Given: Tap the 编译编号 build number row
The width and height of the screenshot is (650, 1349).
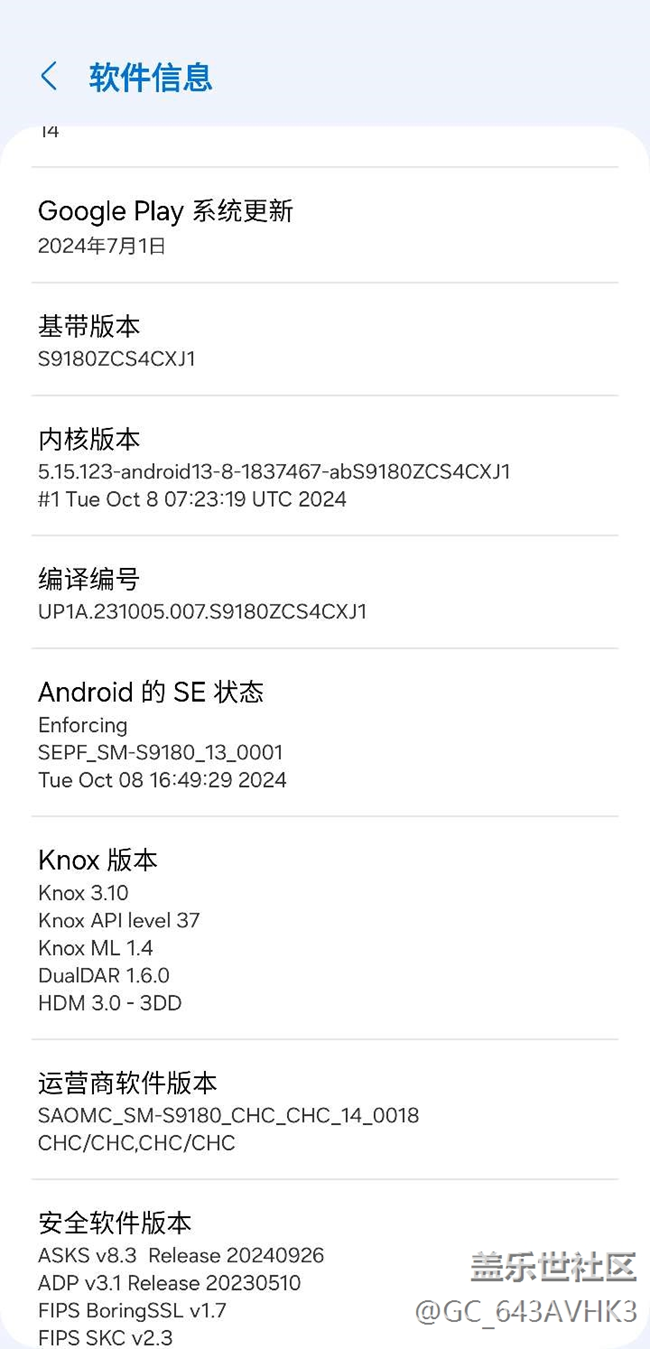Looking at the screenshot, I should 202,593.
